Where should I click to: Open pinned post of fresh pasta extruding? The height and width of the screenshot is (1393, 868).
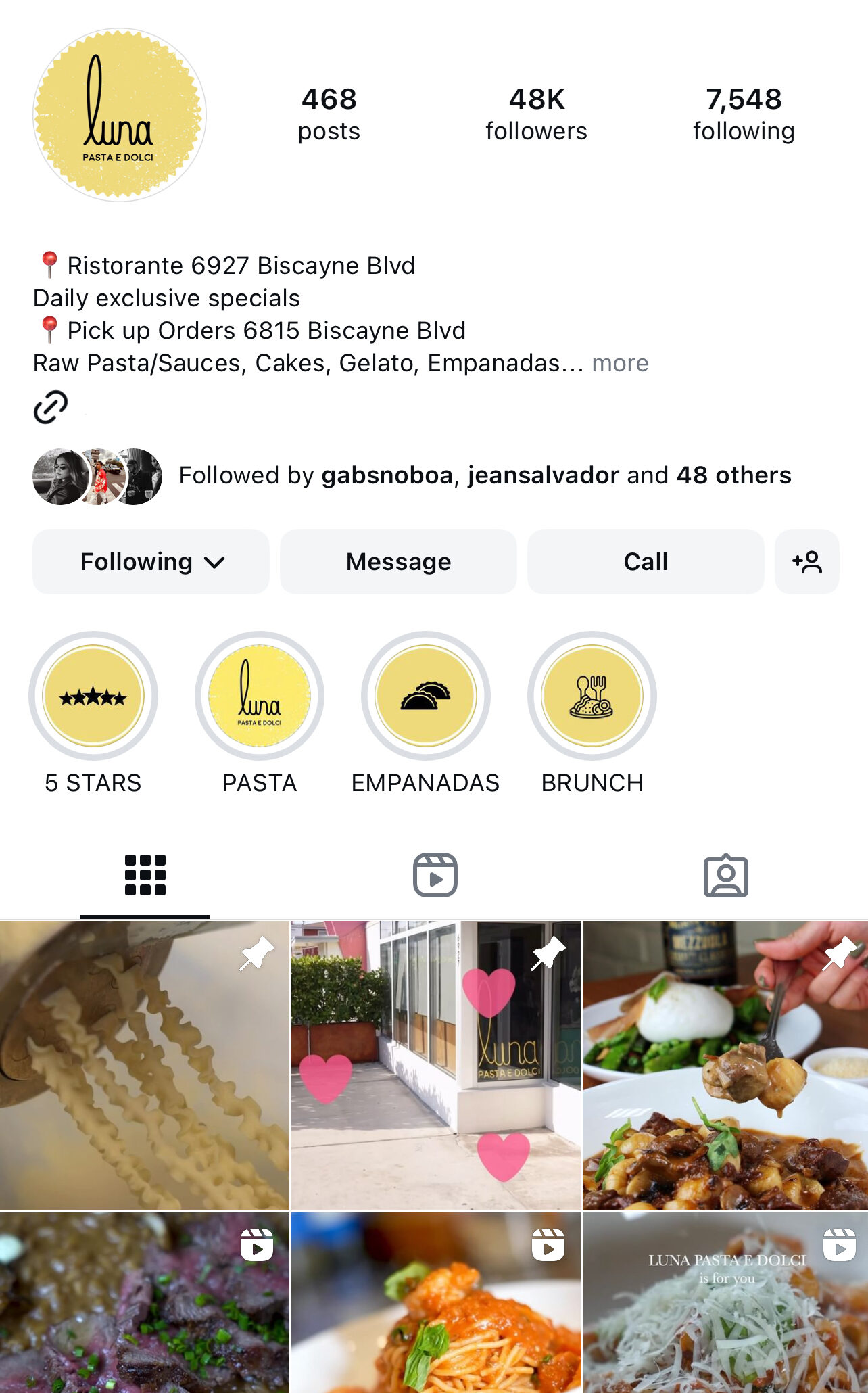point(144,1065)
